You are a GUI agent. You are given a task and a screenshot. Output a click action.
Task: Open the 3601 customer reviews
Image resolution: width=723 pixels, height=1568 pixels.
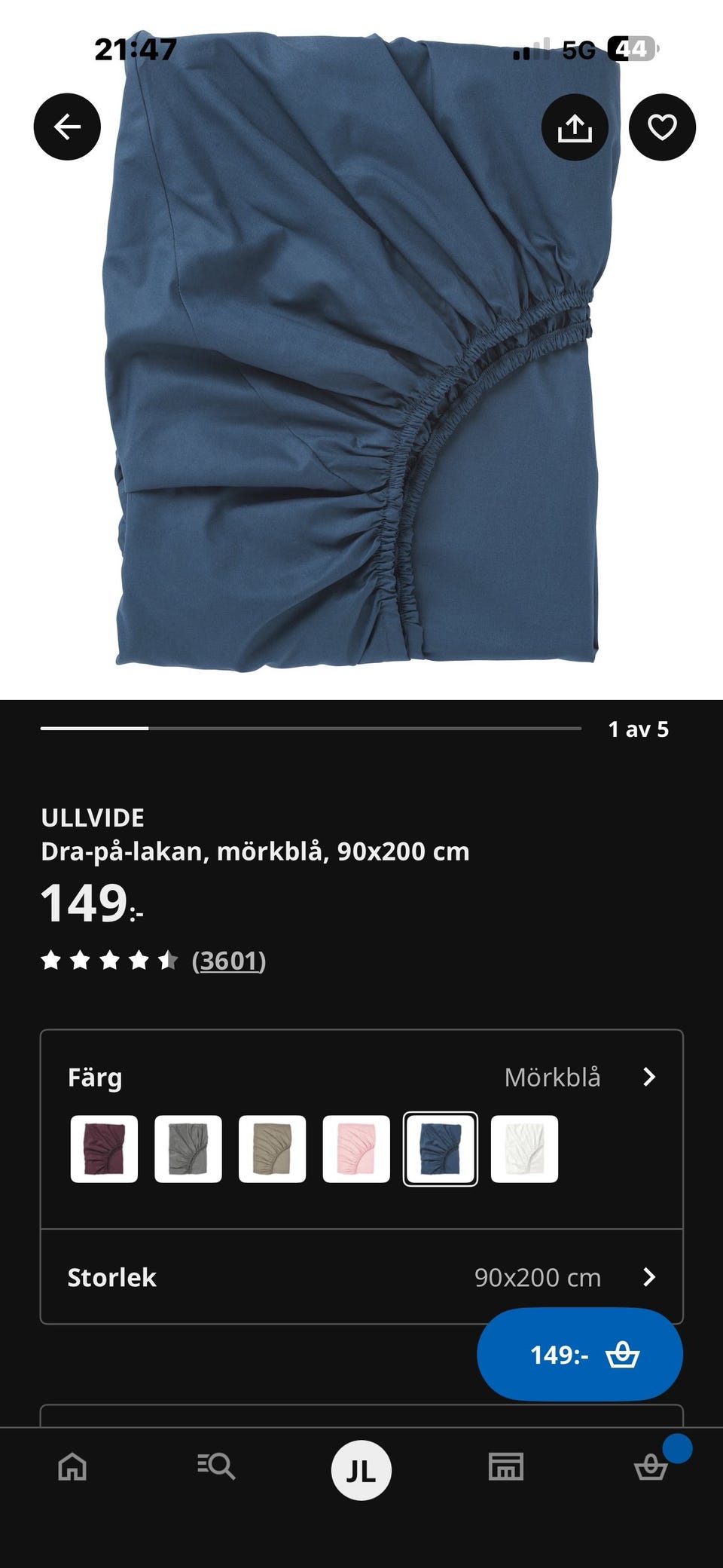(229, 961)
